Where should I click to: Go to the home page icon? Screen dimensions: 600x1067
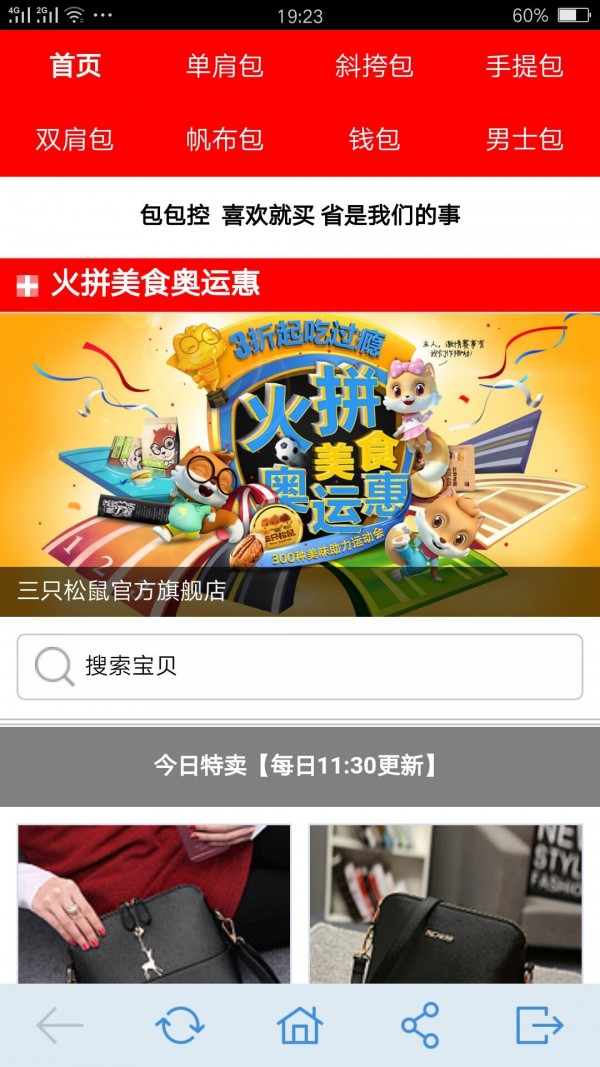300,1025
